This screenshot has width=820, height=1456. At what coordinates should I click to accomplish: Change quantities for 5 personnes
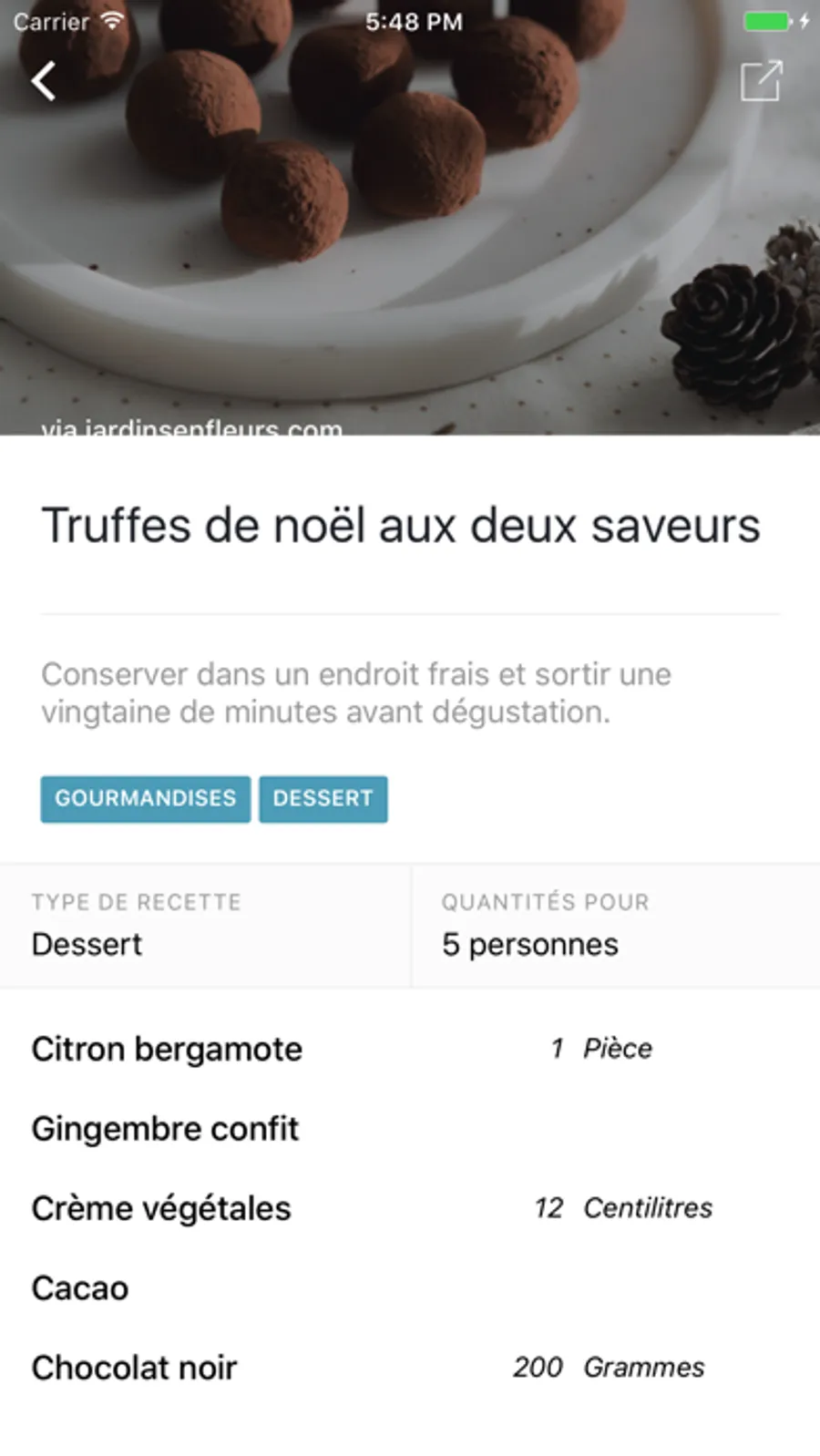[x=616, y=927]
